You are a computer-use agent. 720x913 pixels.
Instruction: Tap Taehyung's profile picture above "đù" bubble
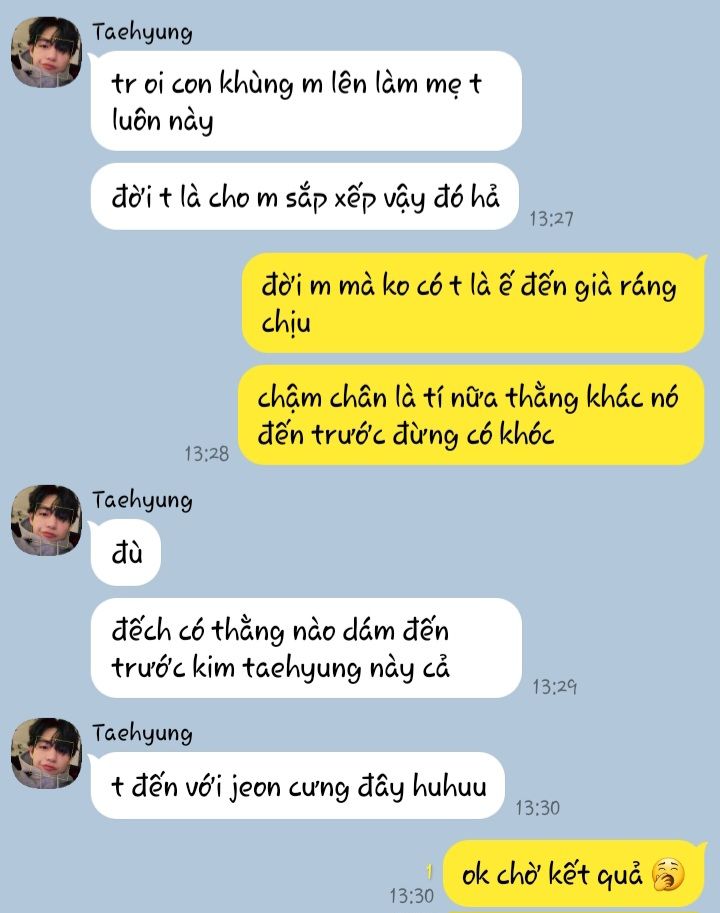pos(46,520)
